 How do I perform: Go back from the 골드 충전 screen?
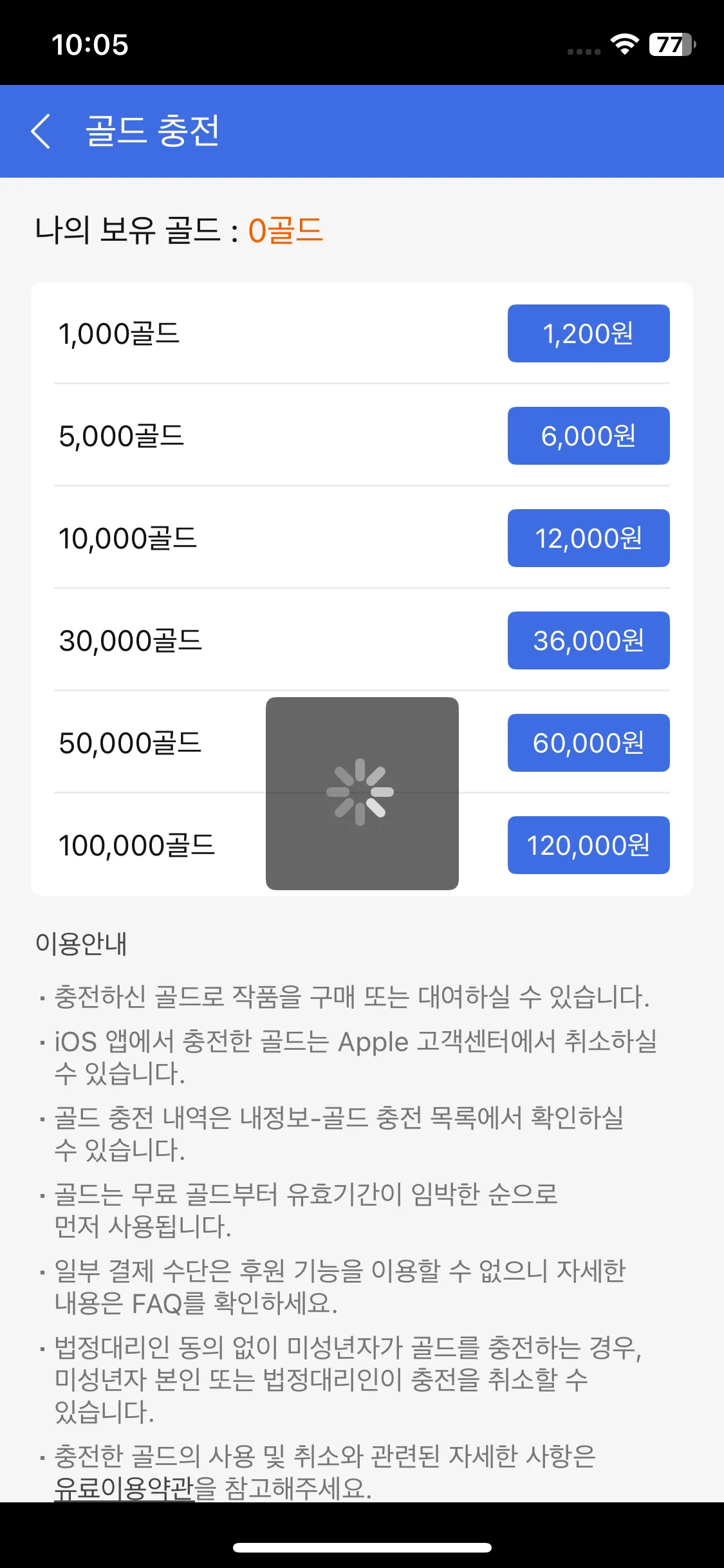[41, 131]
